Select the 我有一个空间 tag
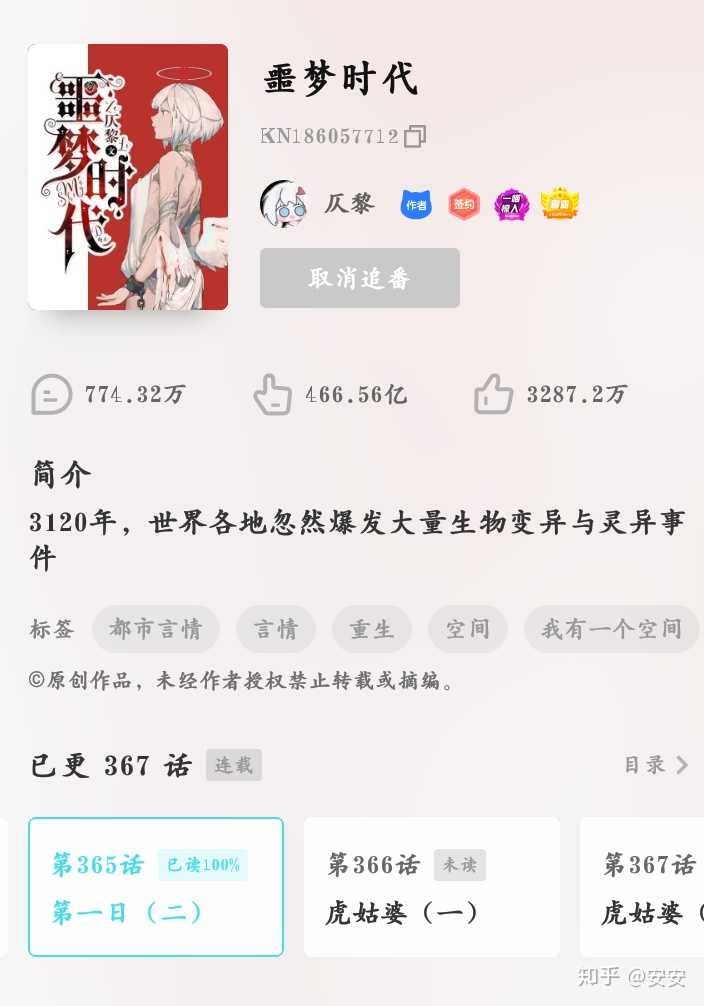704x1006 pixels. coord(611,629)
